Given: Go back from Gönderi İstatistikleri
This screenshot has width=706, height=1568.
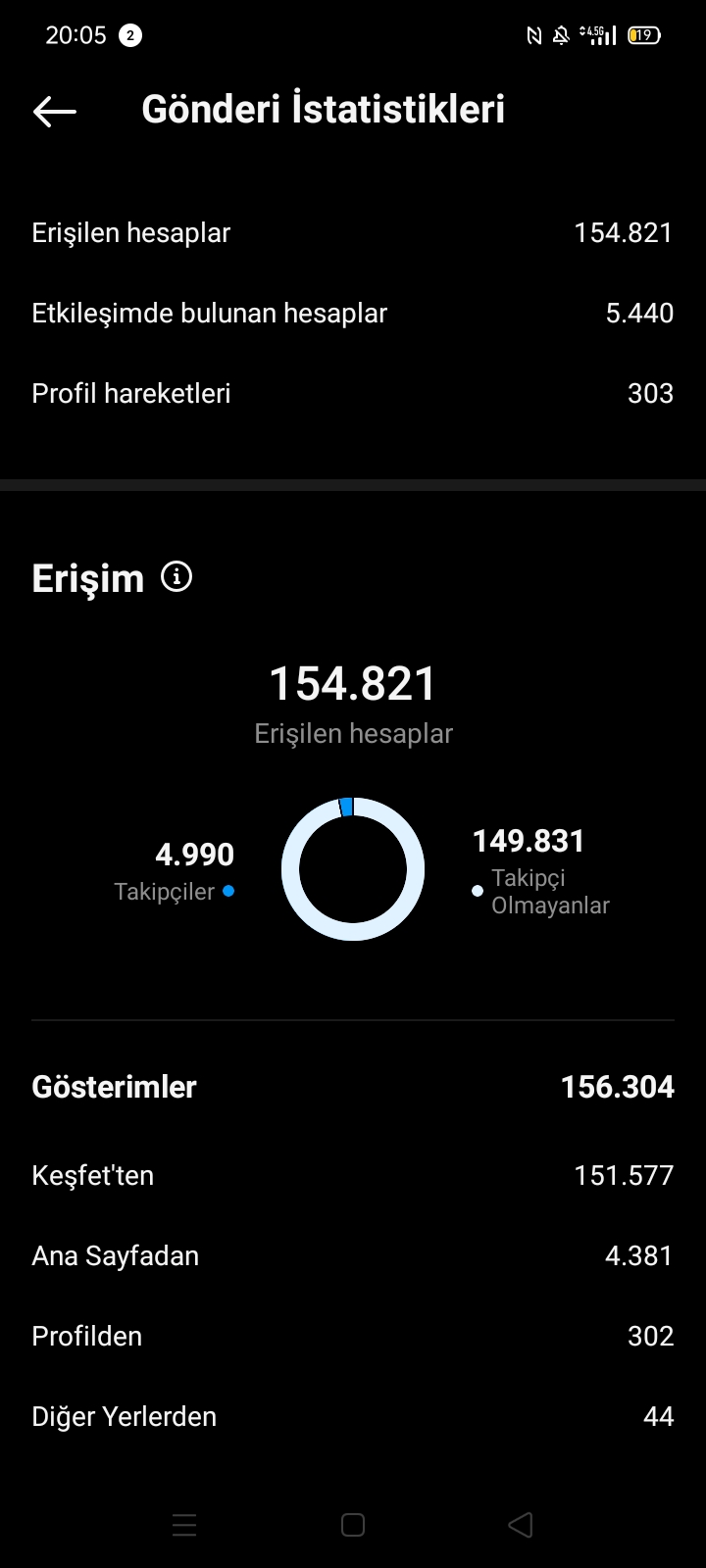Looking at the screenshot, I should (x=55, y=111).
